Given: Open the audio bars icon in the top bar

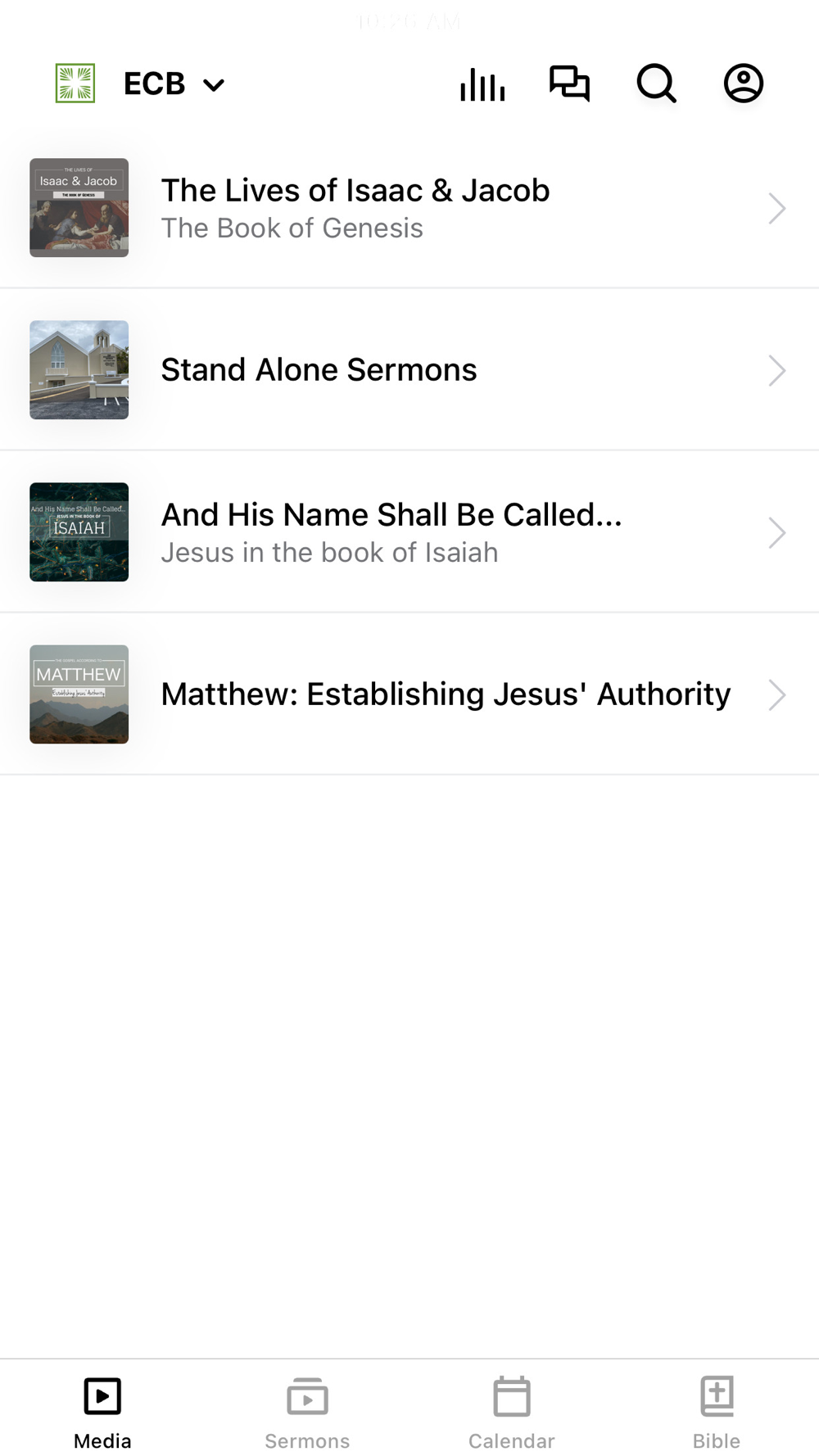Looking at the screenshot, I should click(482, 84).
